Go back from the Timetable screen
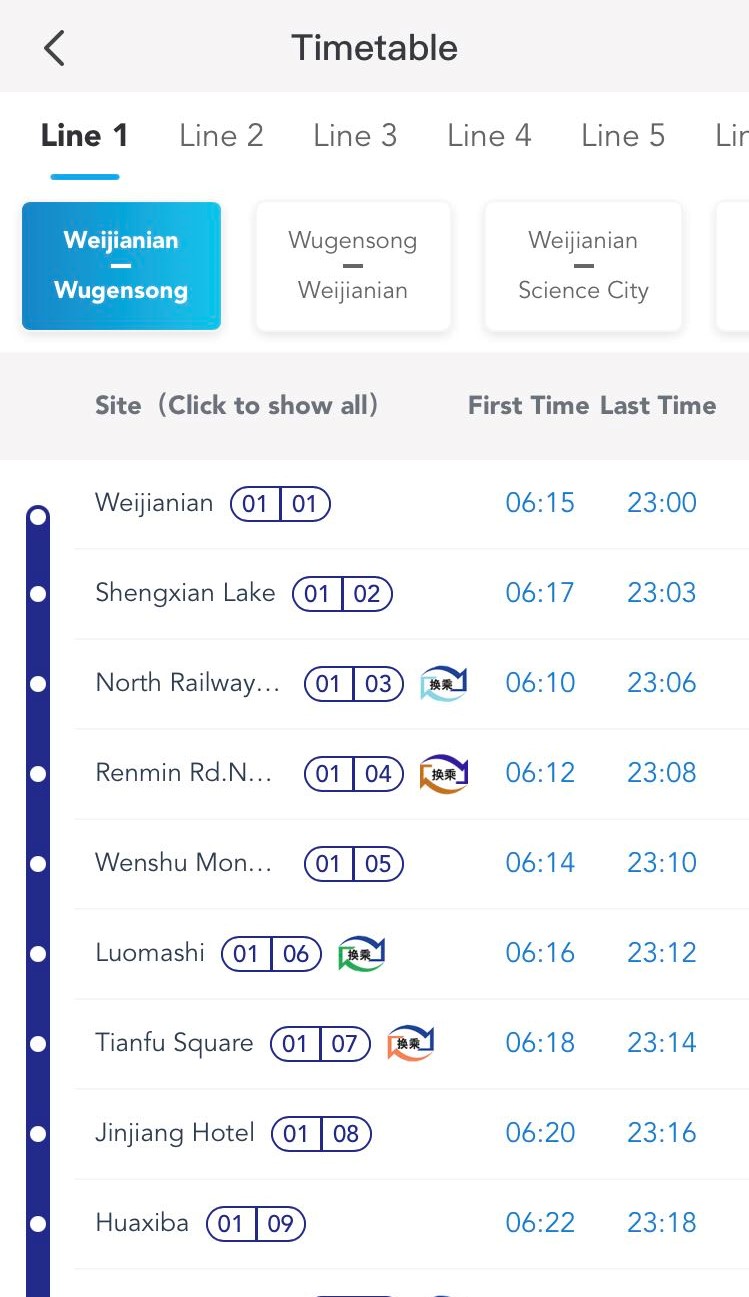 pos(54,48)
